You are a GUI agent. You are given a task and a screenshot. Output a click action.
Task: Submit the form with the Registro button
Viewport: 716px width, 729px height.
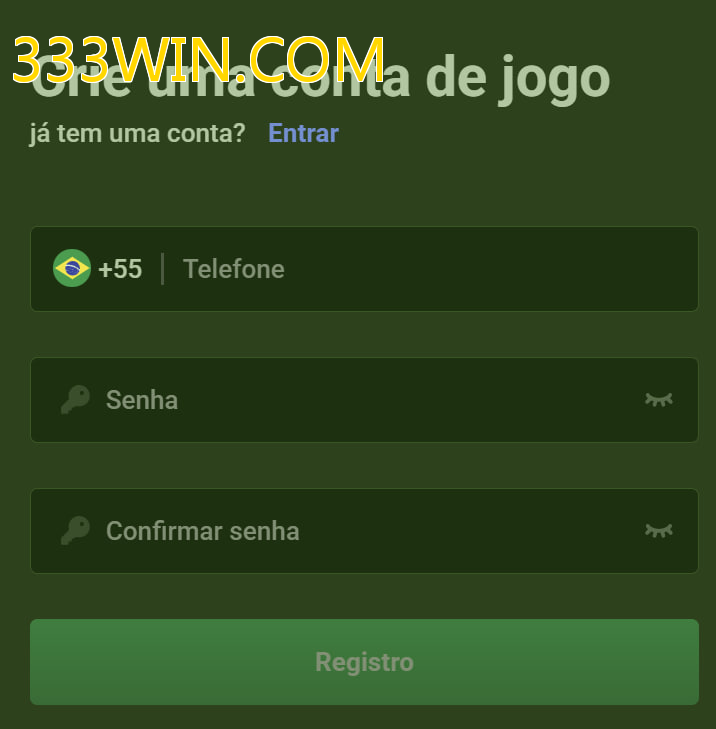point(364,662)
